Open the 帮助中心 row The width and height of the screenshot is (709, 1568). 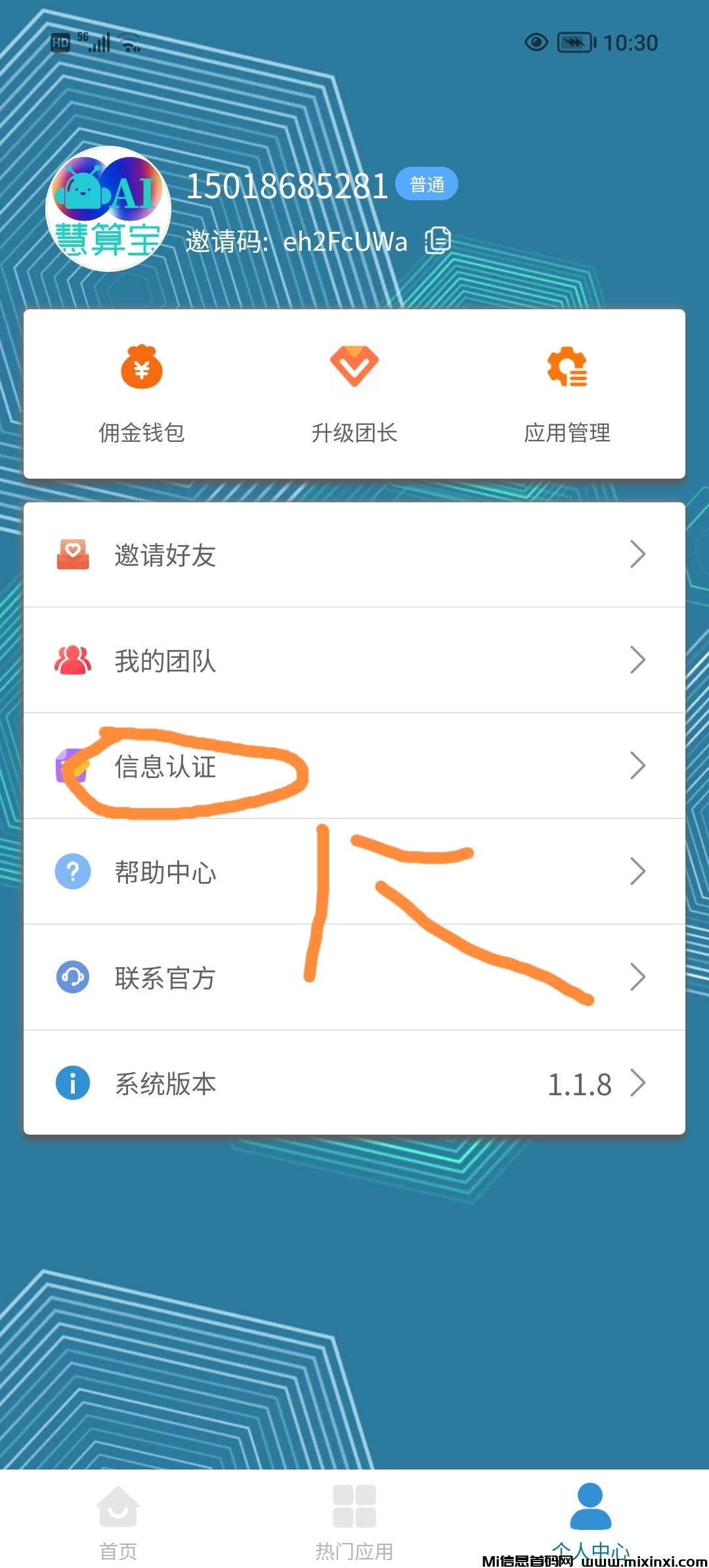tap(354, 872)
